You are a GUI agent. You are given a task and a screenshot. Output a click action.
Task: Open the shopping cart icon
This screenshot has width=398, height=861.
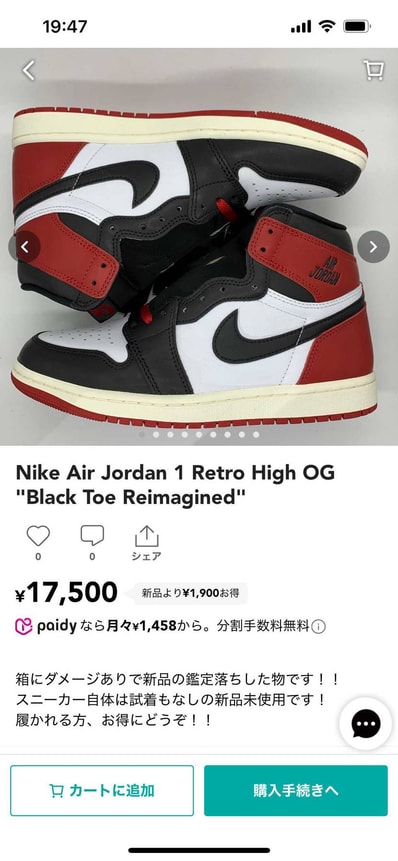373,70
